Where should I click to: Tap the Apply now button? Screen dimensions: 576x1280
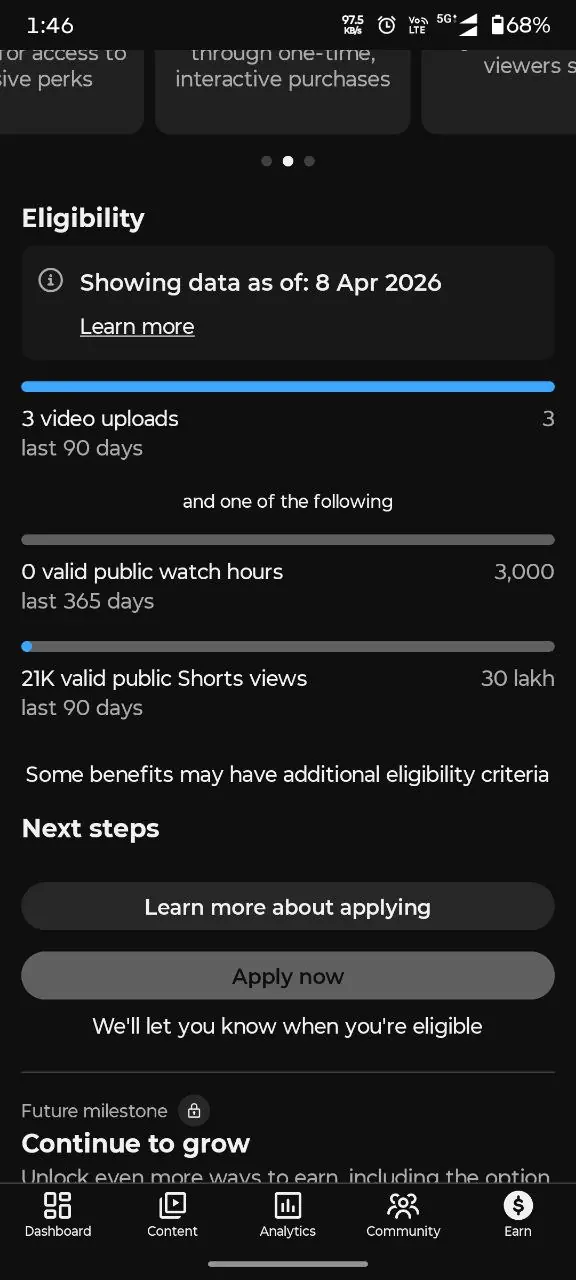click(x=288, y=976)
